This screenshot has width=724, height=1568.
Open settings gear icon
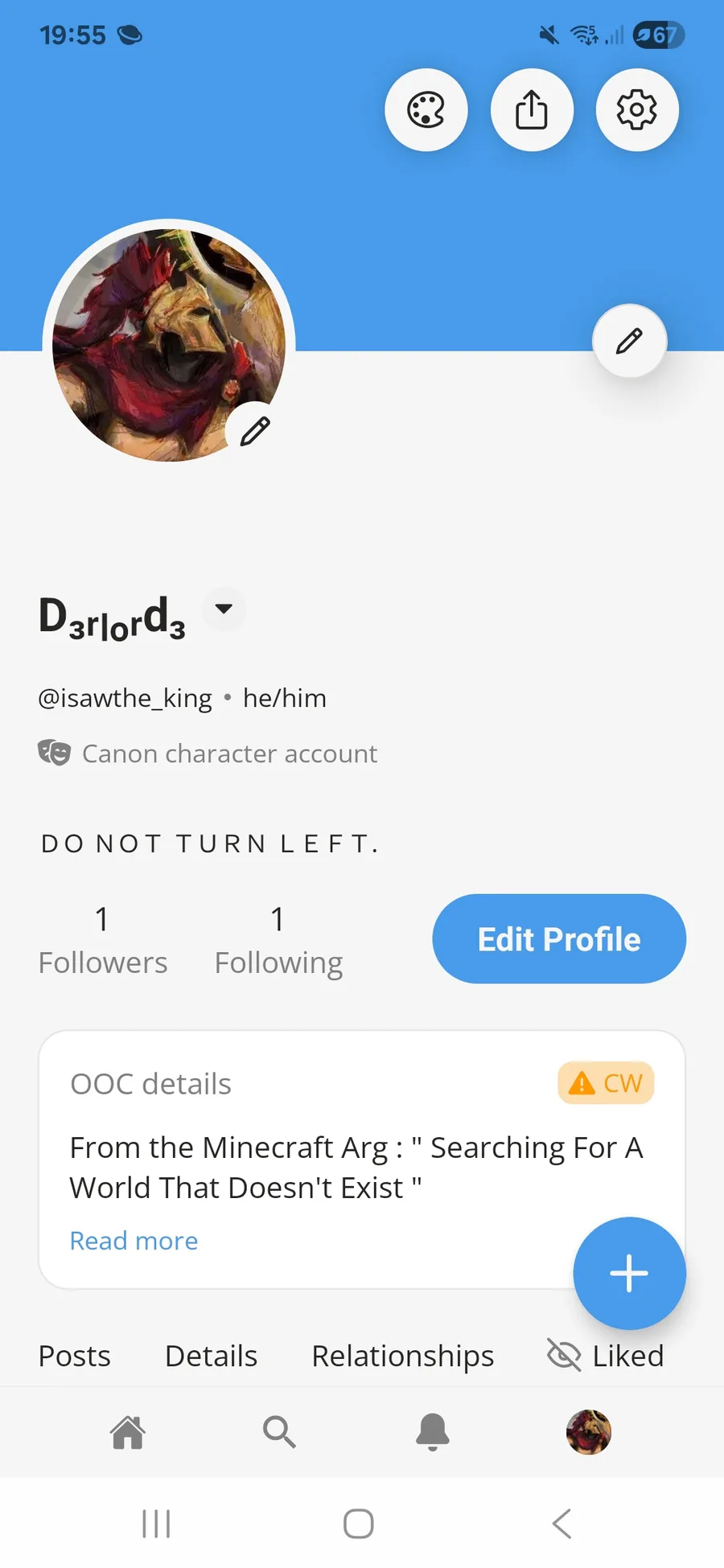637,110
